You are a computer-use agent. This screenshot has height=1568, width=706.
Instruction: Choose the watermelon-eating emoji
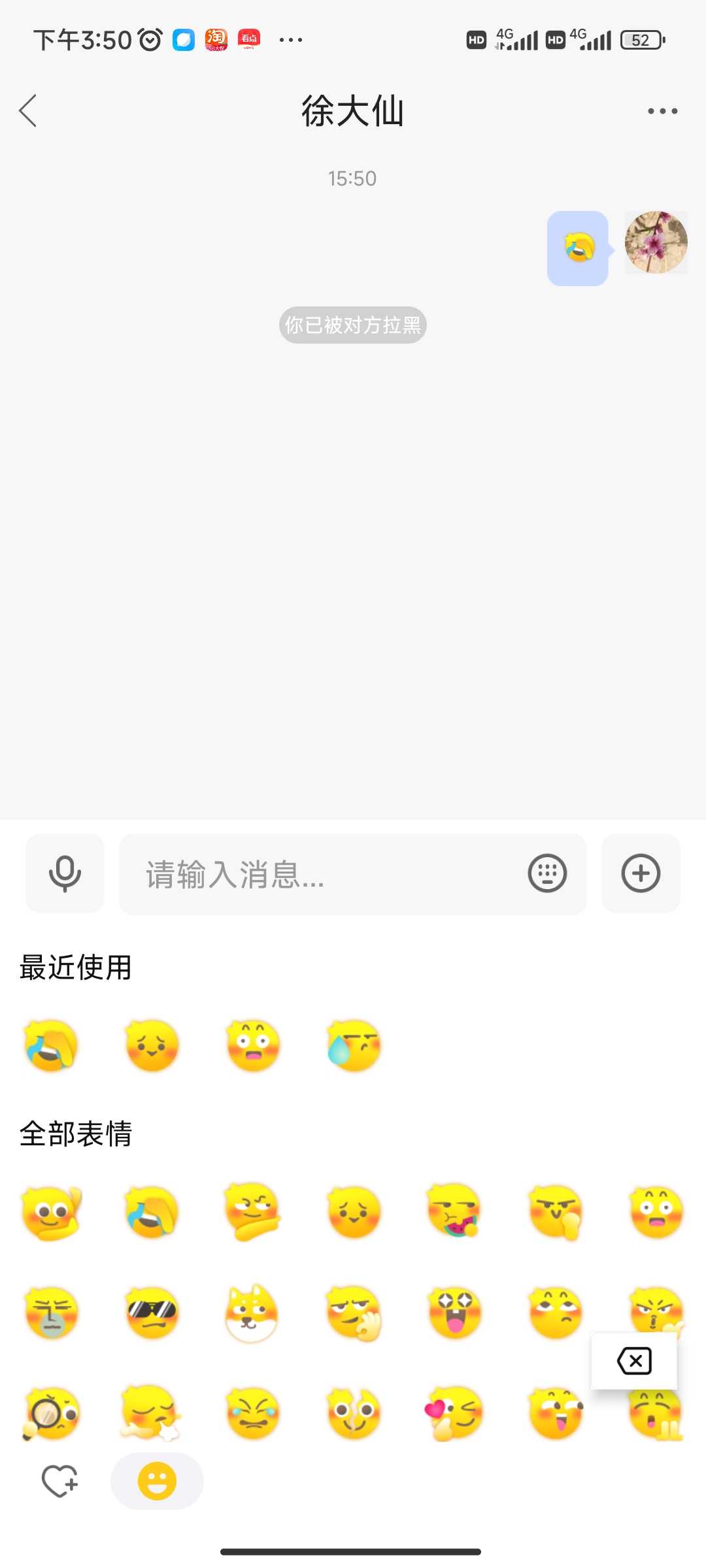click(x=454, y=1211)
